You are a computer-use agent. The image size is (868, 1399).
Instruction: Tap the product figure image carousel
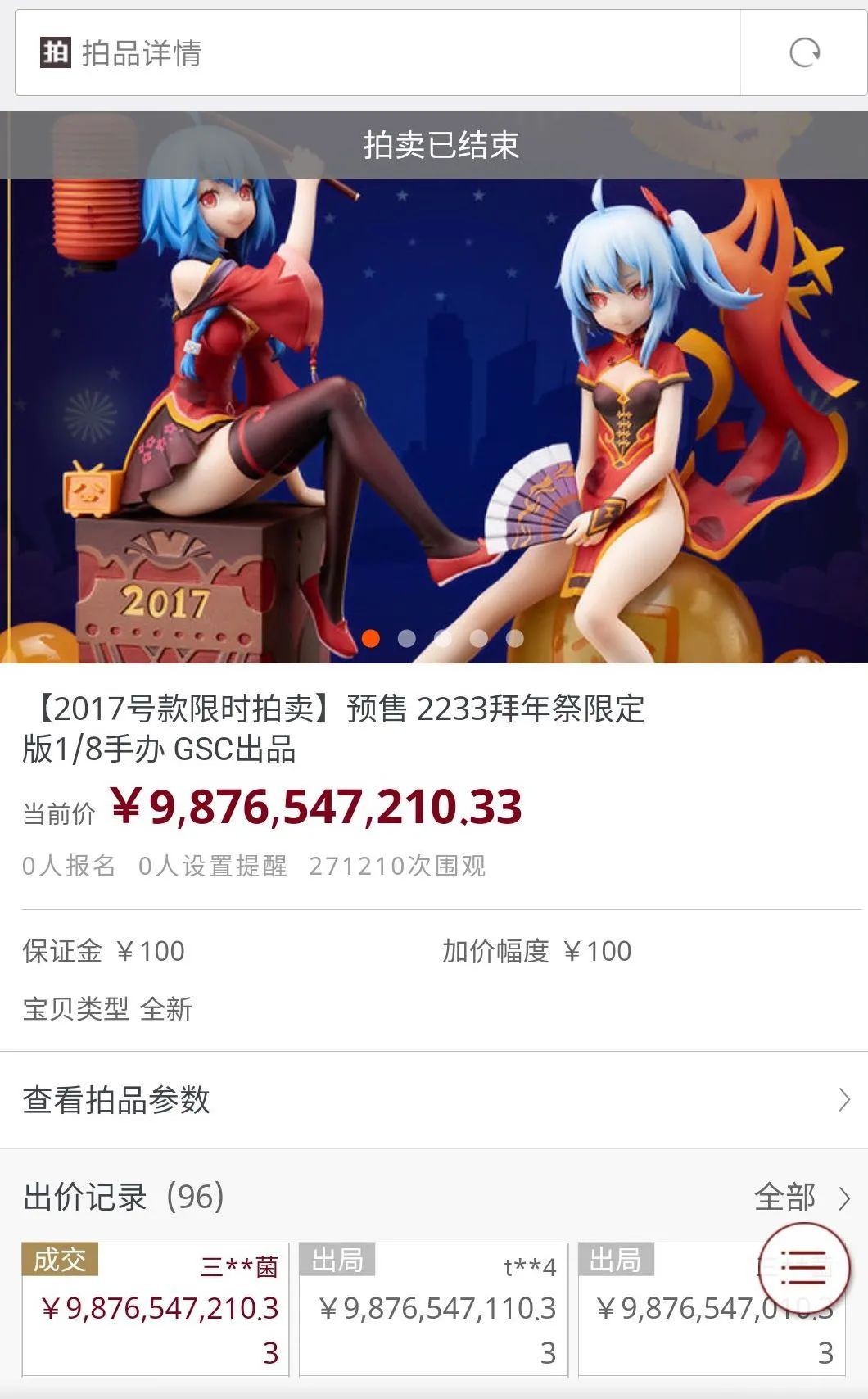click(434, 410)
